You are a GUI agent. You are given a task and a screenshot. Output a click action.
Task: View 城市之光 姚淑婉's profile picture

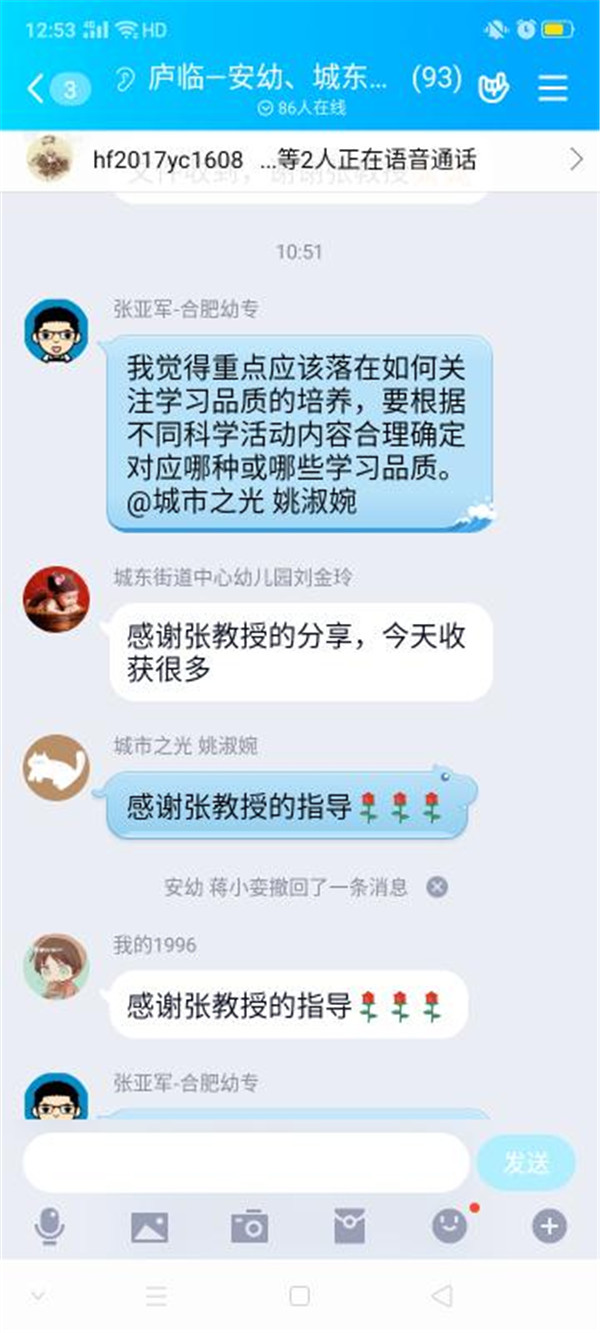pos(55,768)
